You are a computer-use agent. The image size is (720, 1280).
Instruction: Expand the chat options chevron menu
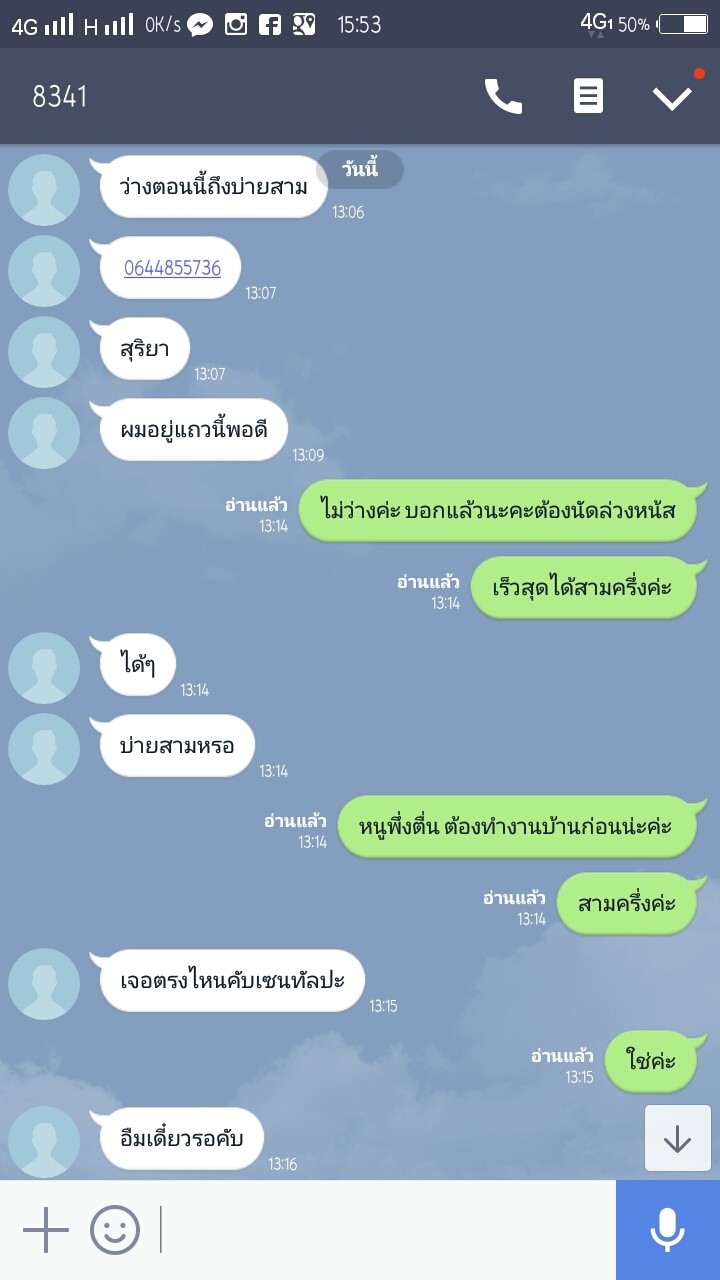(x=672, y=97)
